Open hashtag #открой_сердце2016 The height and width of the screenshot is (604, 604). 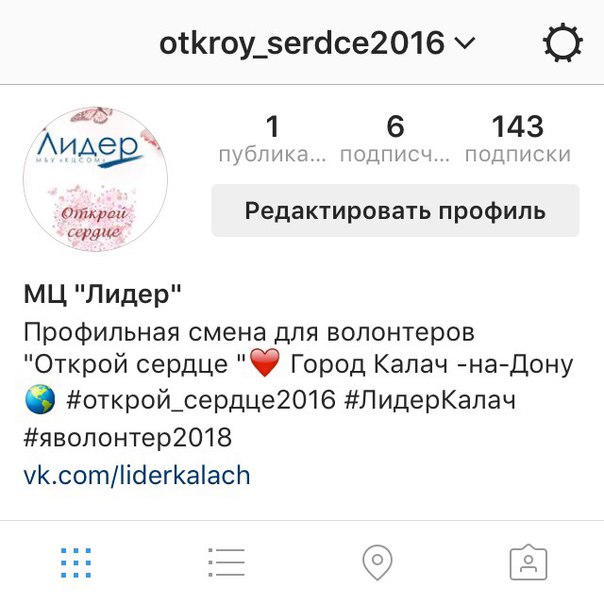click(213, 402)
